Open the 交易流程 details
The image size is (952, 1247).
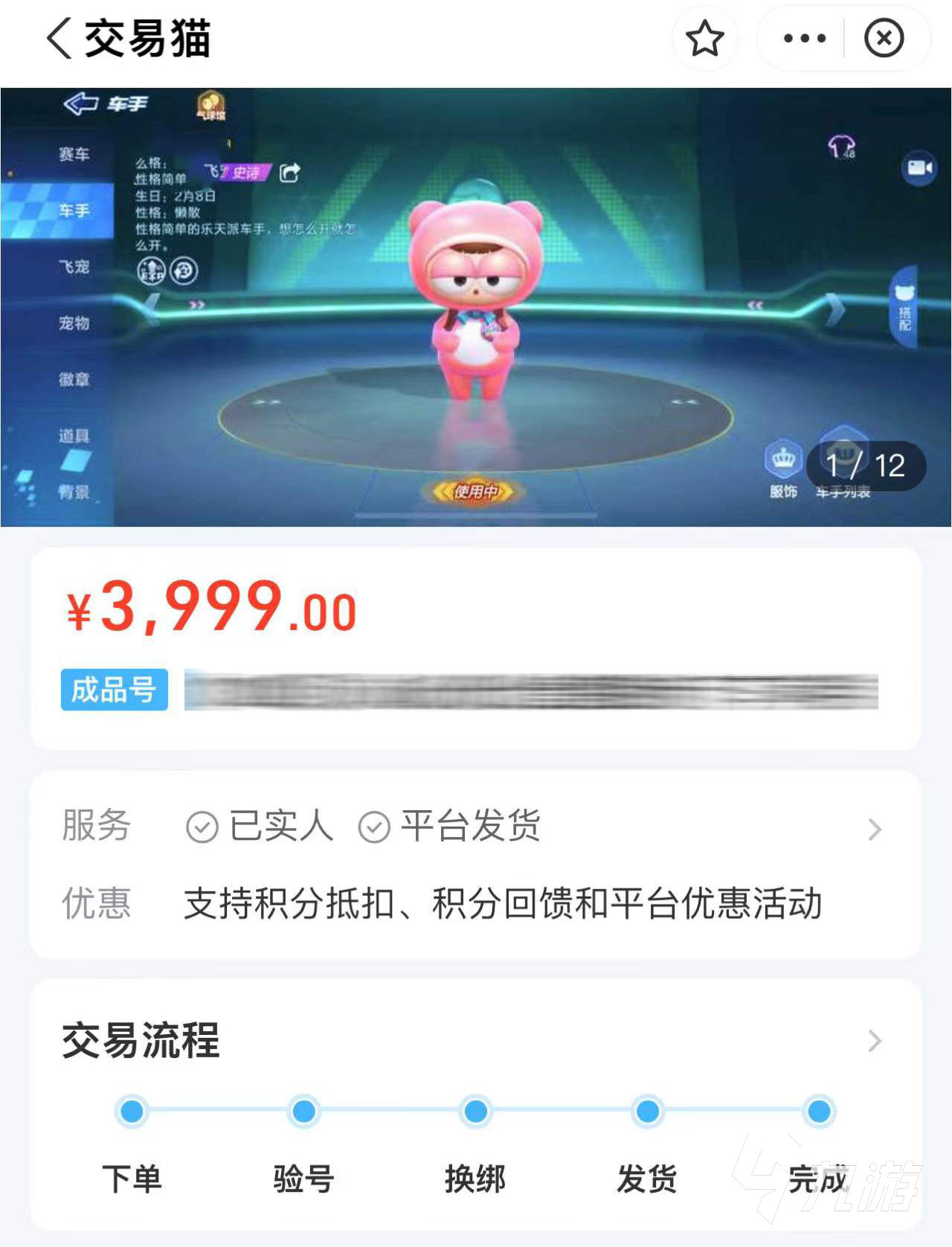pos(875,1041)
